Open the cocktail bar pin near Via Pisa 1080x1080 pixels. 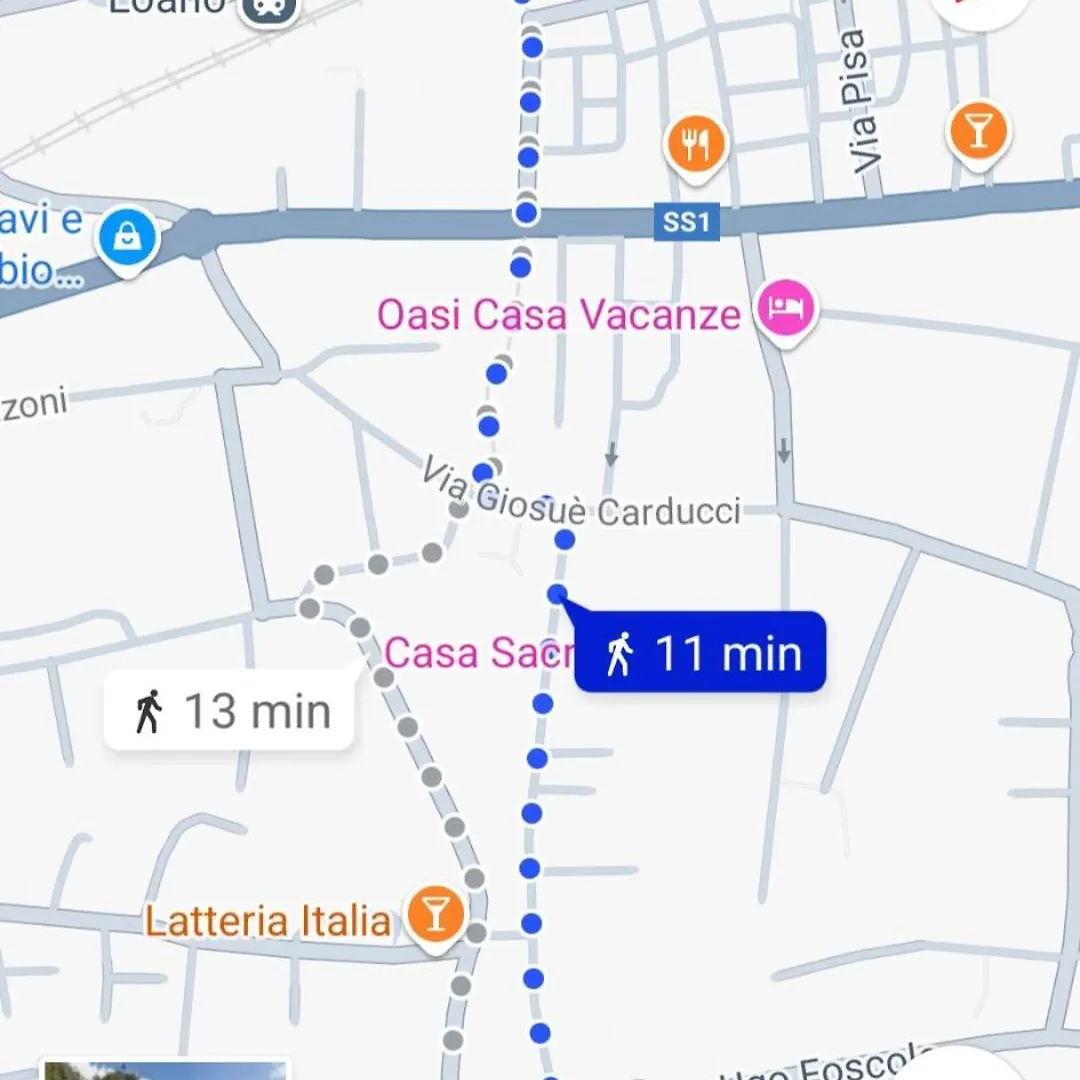click(x=978, y=131)
